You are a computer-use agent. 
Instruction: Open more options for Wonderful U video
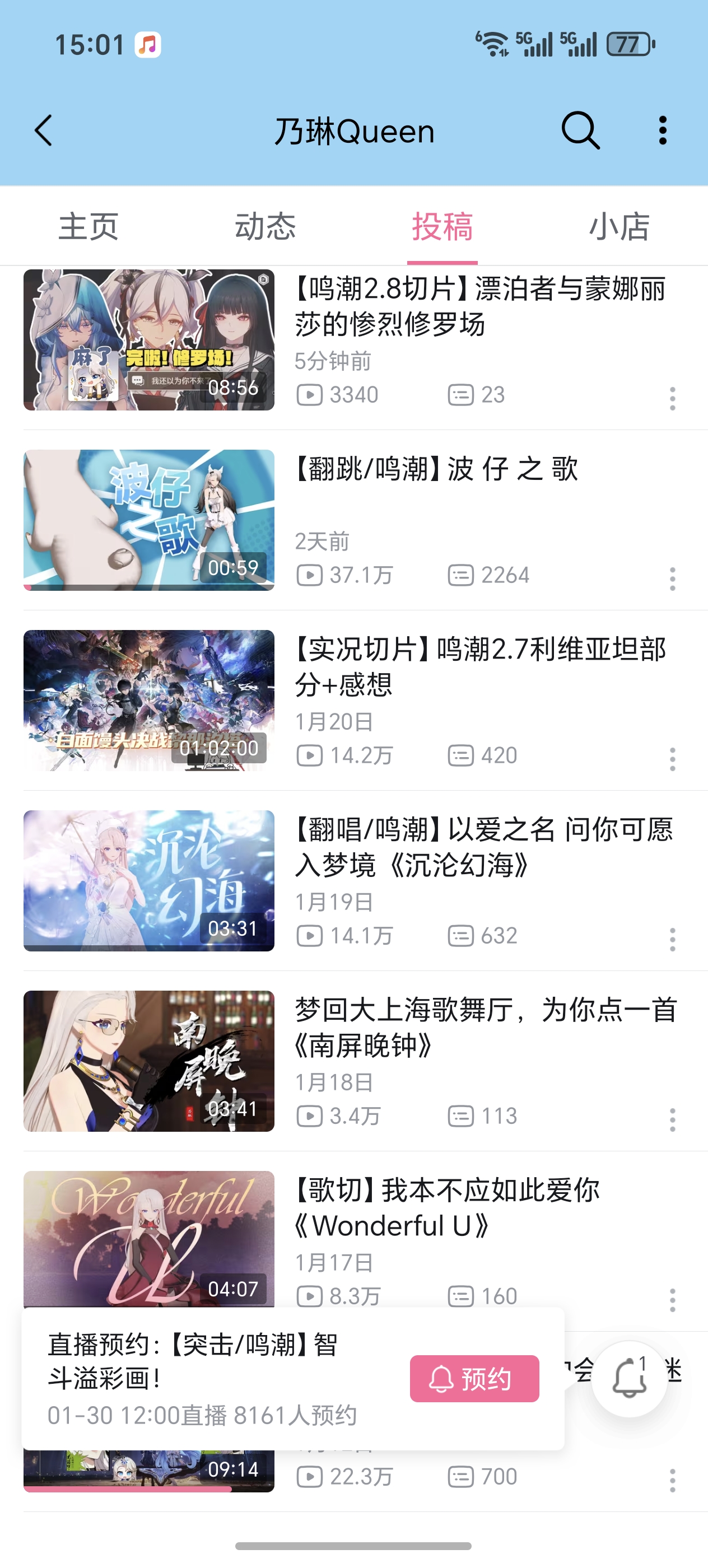click(x=672, y=1300)
